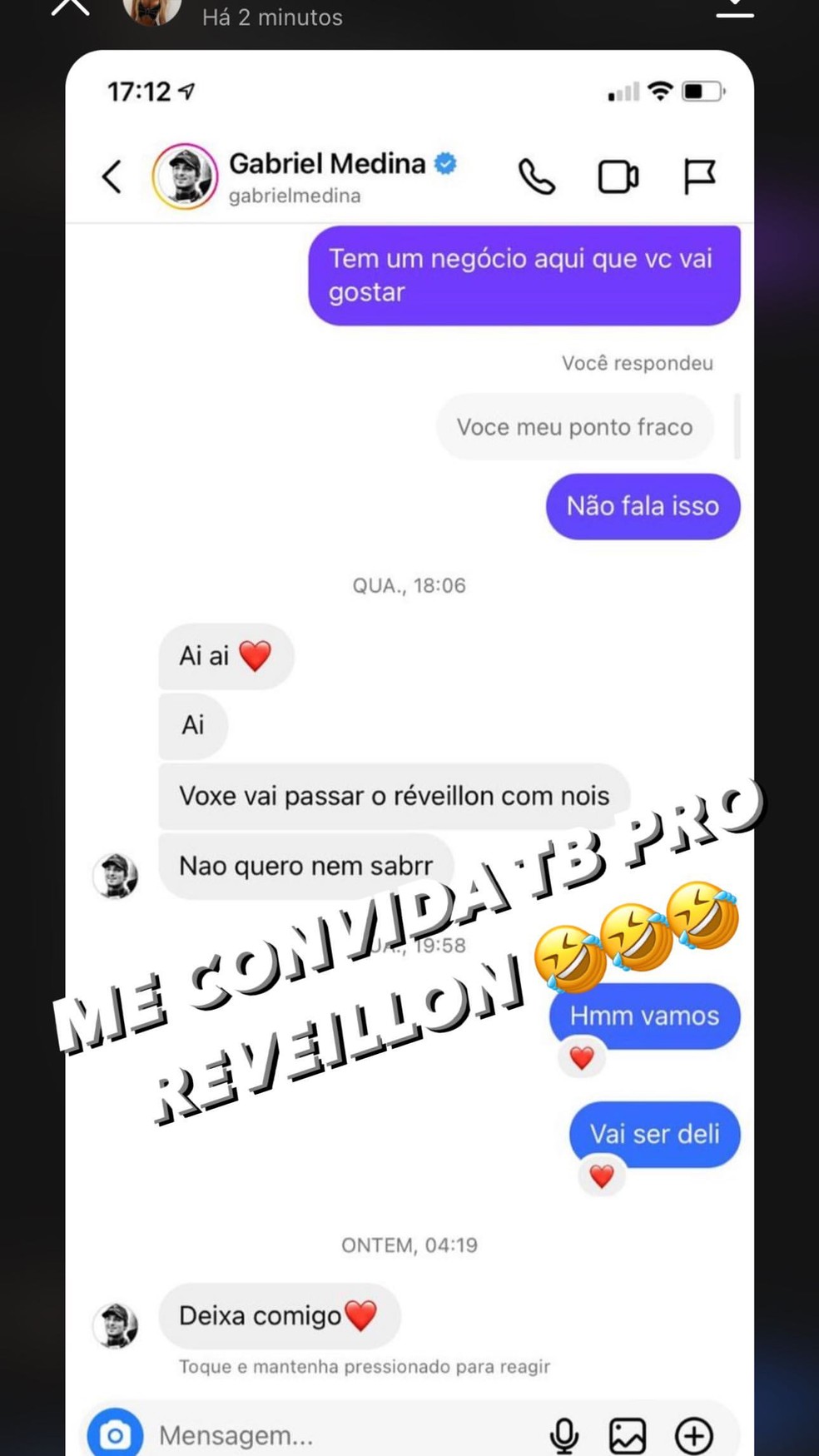Tap the avatar beside the 'Deixa comigo' message
Viewport: 819px width, 1456px height.
pyautogui.click(x=117, y=1324)
